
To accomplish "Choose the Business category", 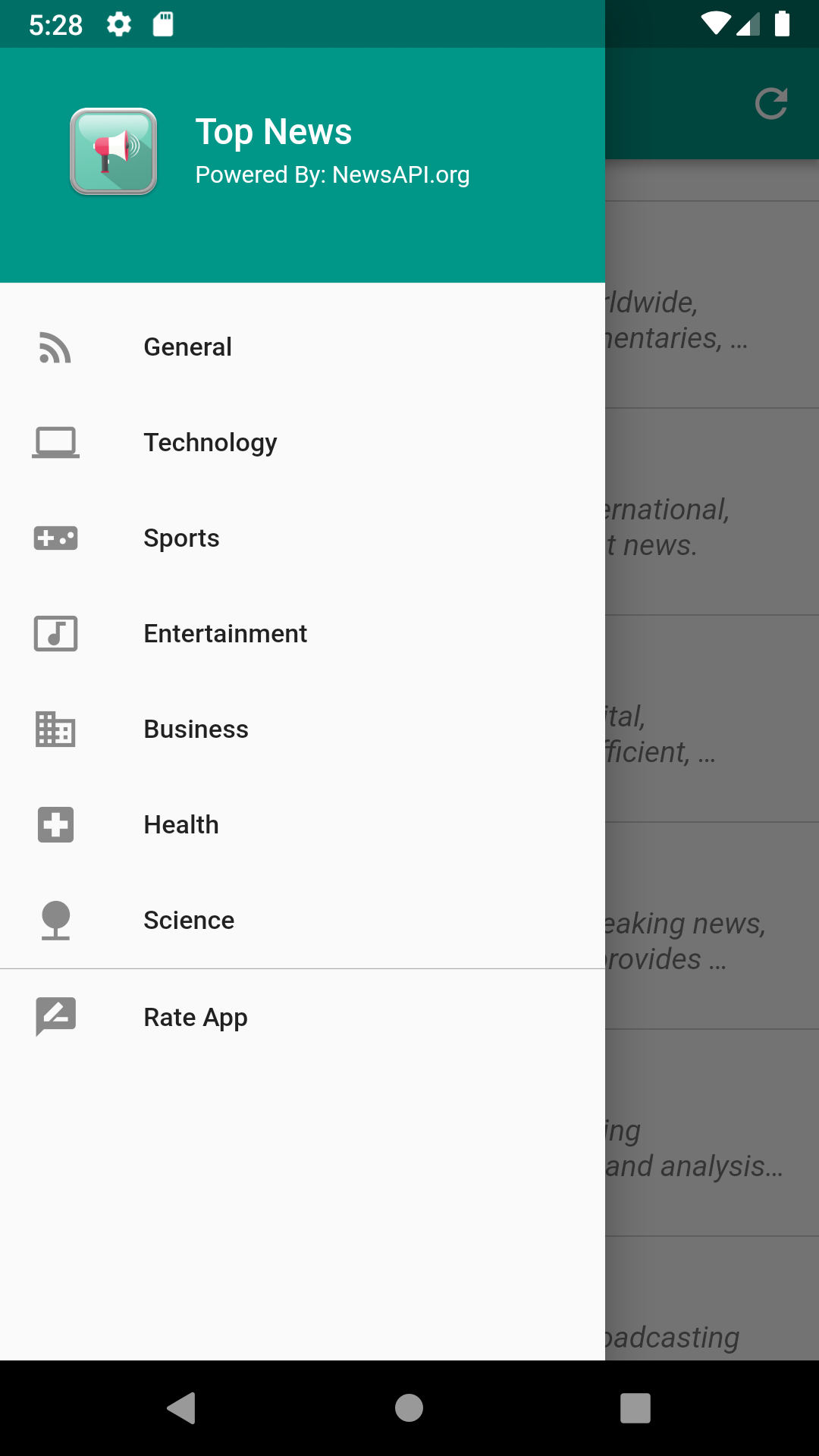I will 303,730.
